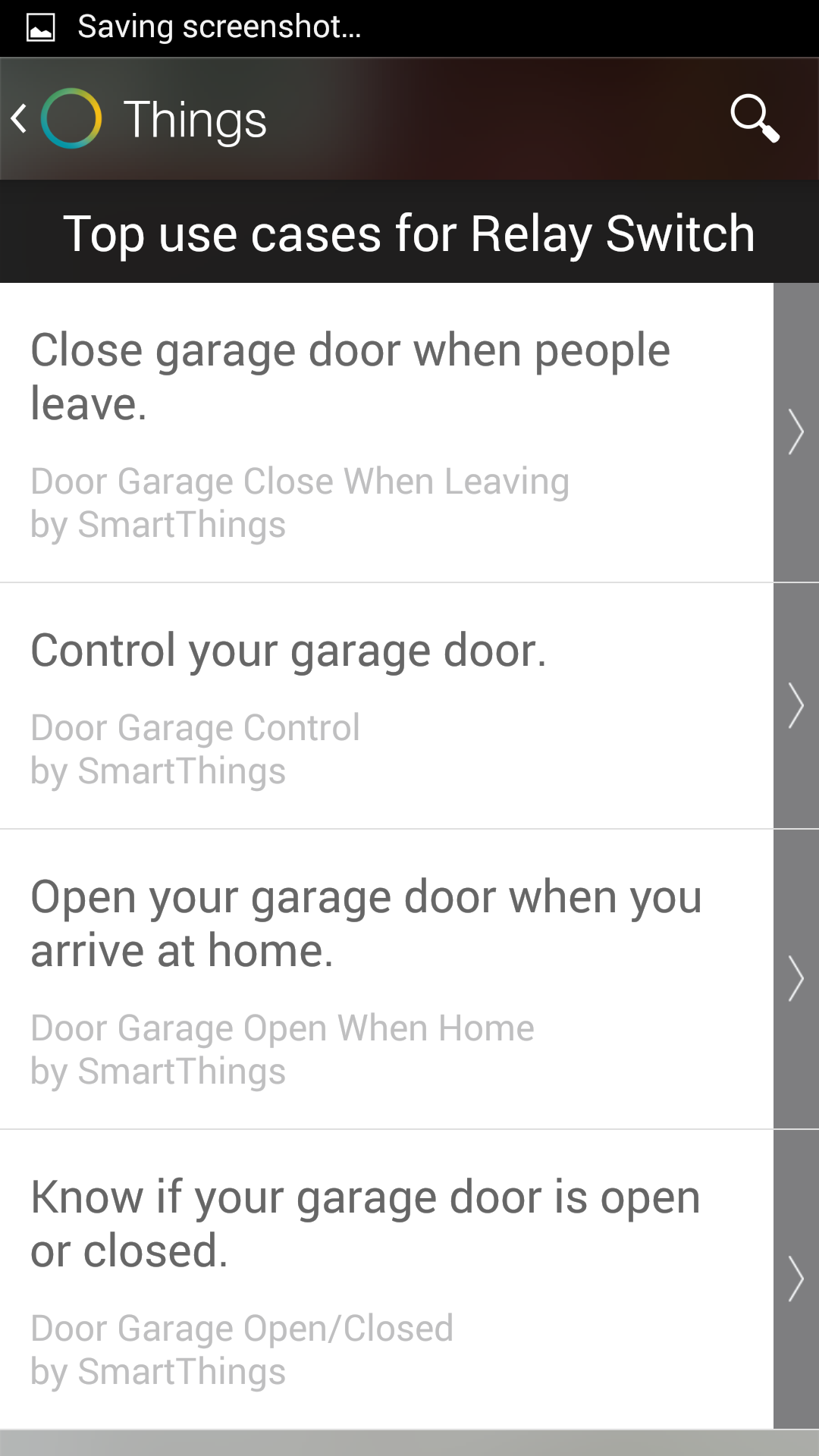
Task: Go back from the Things screen
Action: (x=21, y=119)
